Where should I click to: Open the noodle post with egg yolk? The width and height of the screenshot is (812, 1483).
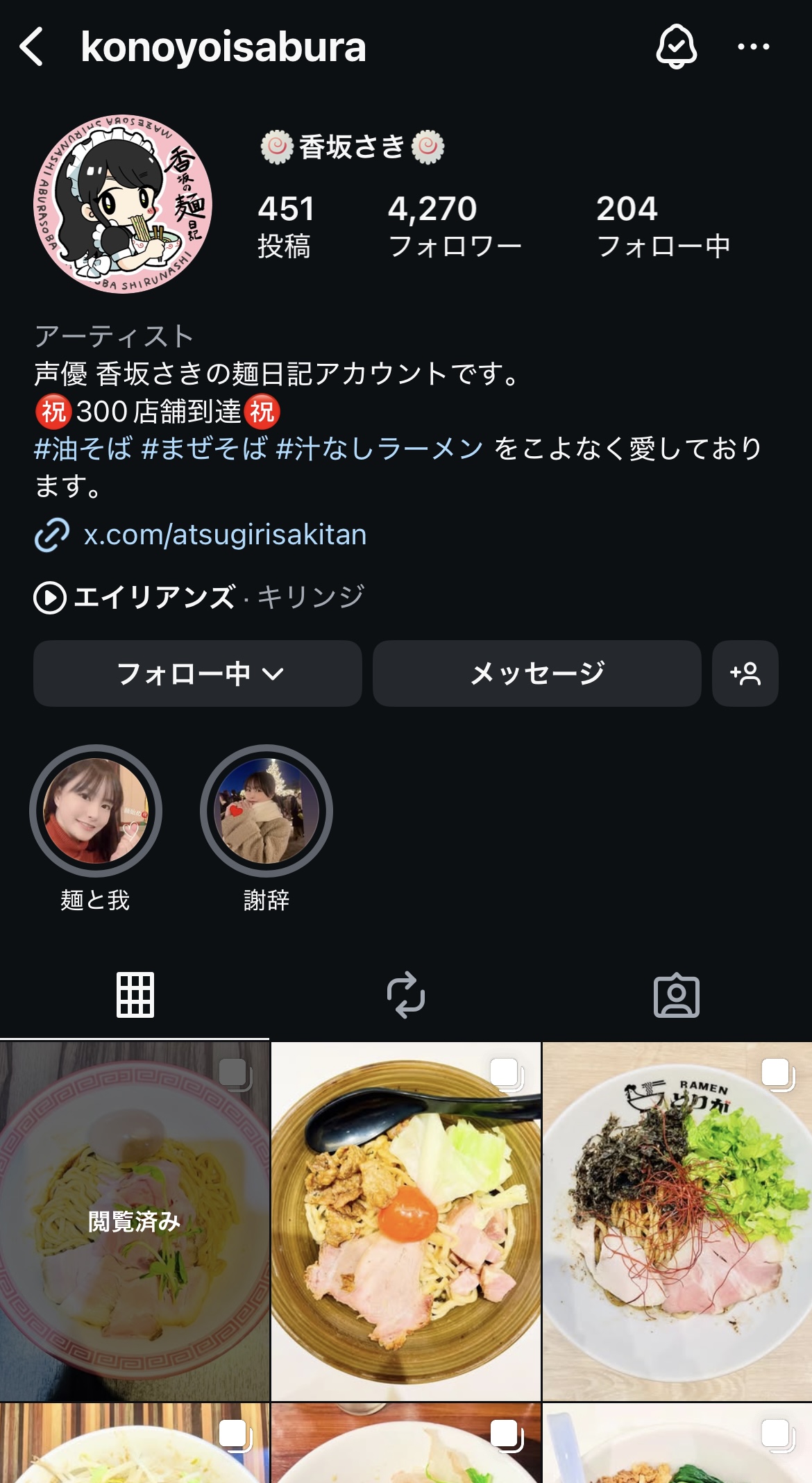406,1221
